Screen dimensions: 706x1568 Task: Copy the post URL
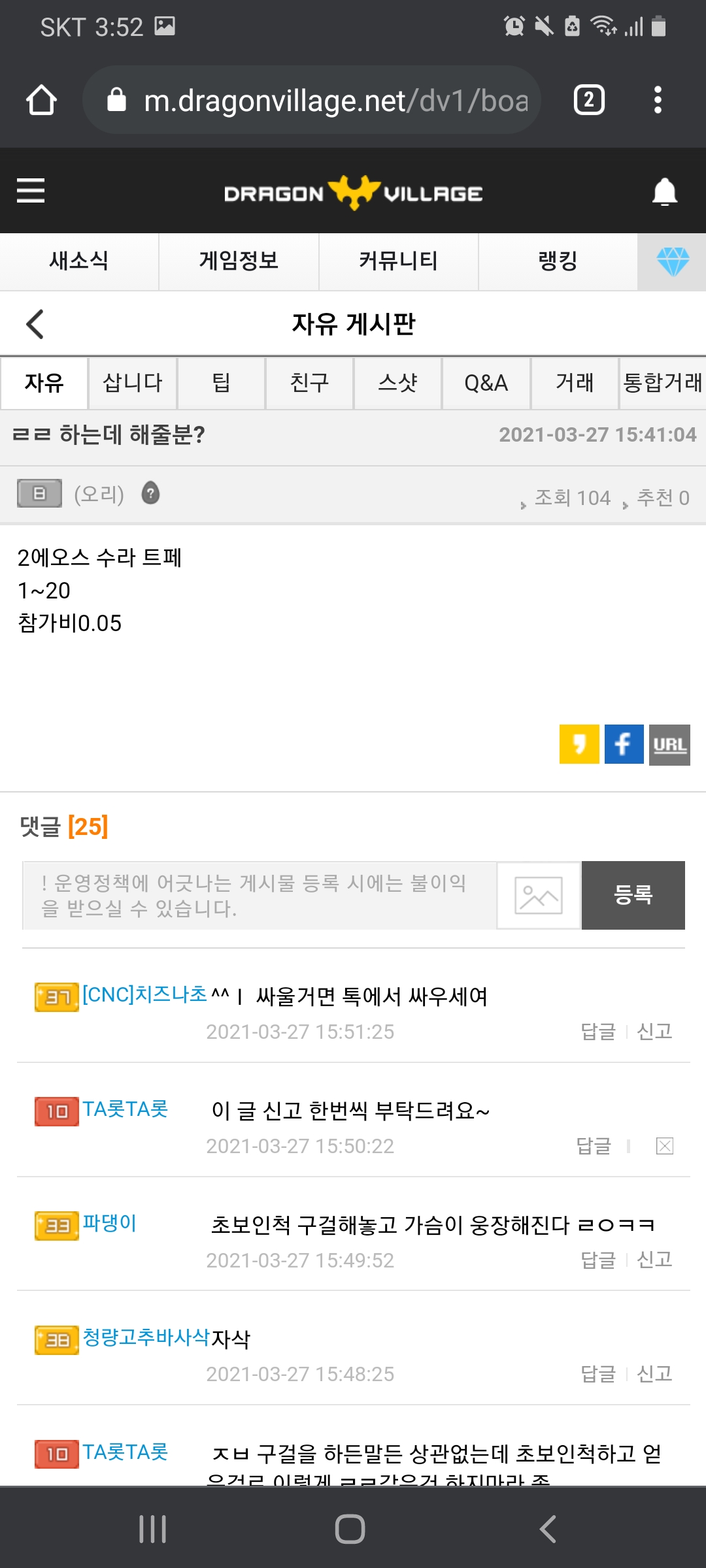(x=669, y=744)
